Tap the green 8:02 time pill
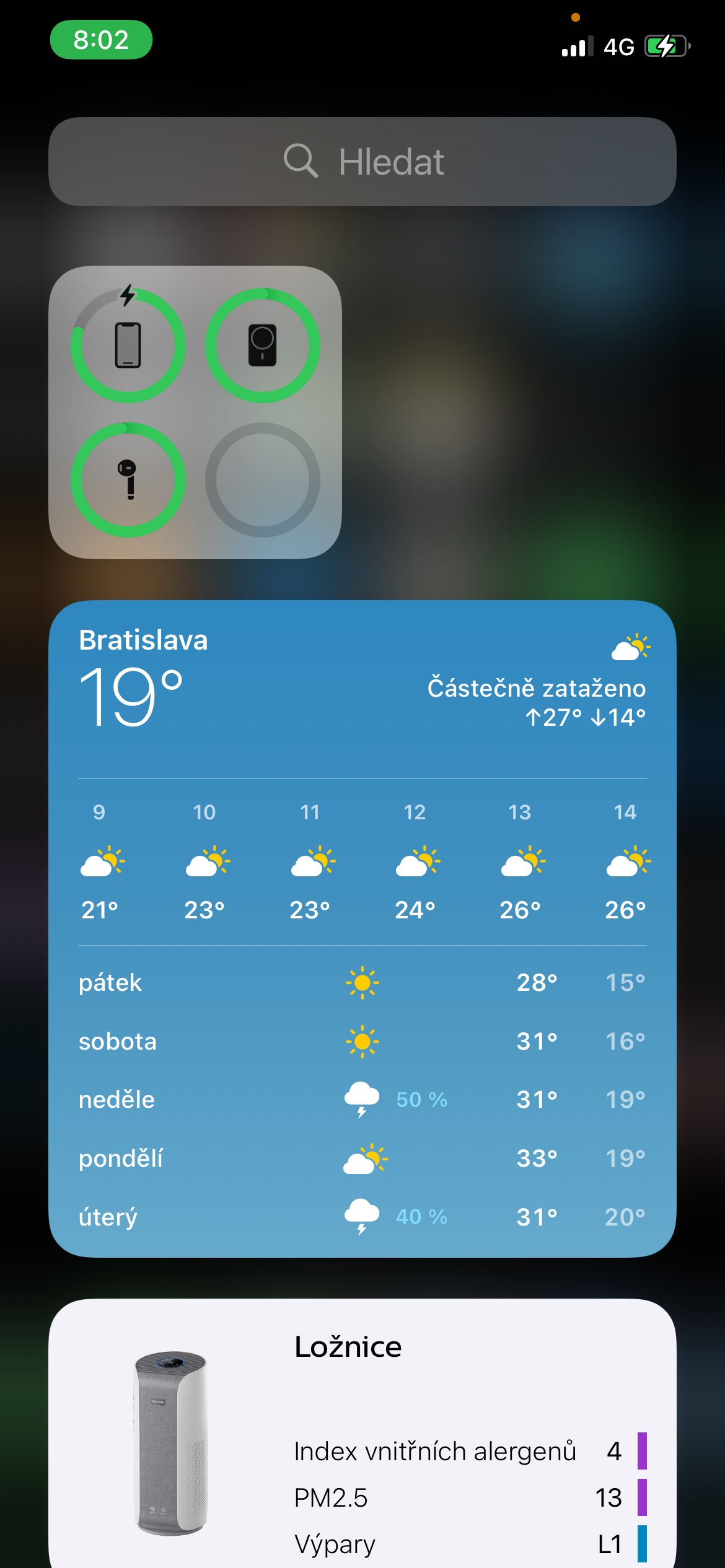The width and height of the screenshot is (725, 1568). 101,40
